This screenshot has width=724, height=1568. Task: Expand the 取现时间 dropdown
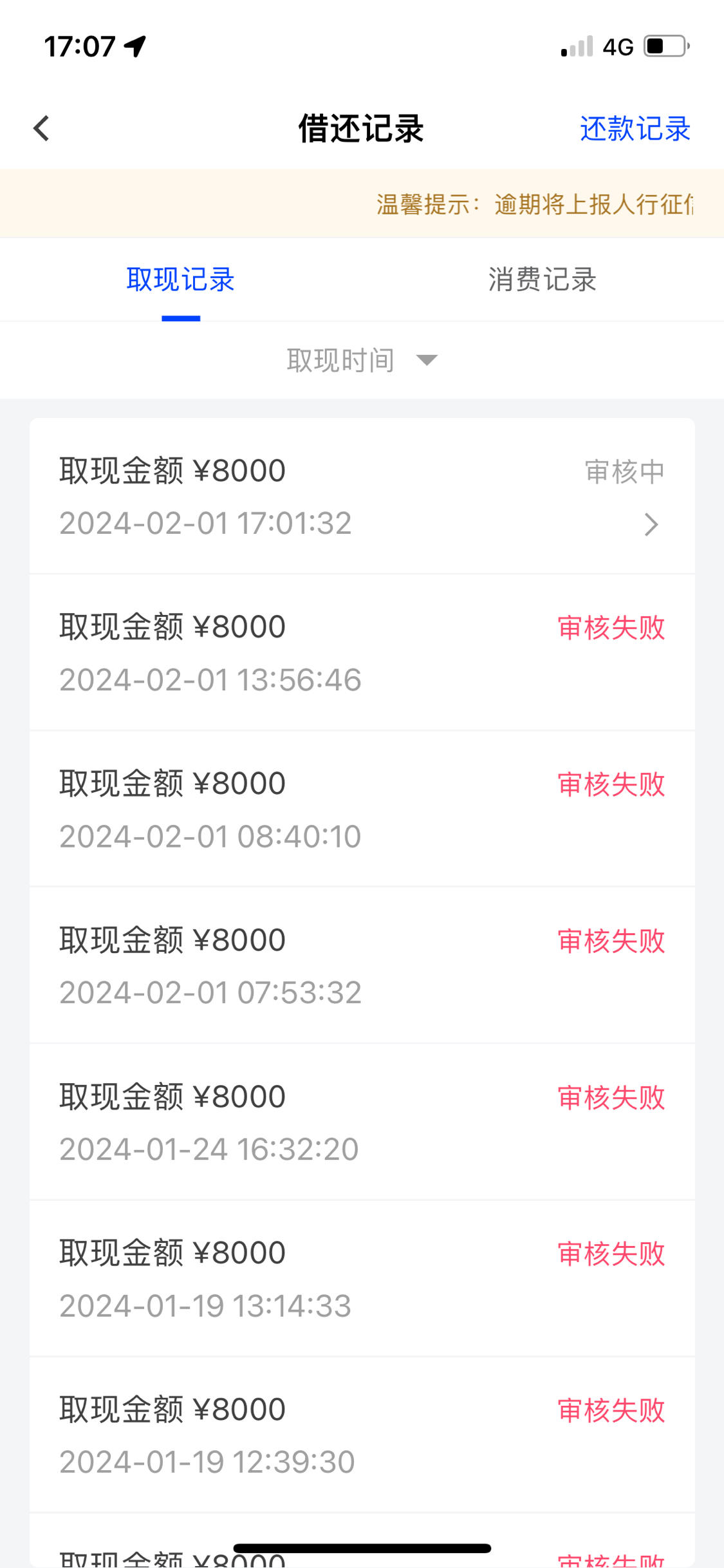point(362,360)
